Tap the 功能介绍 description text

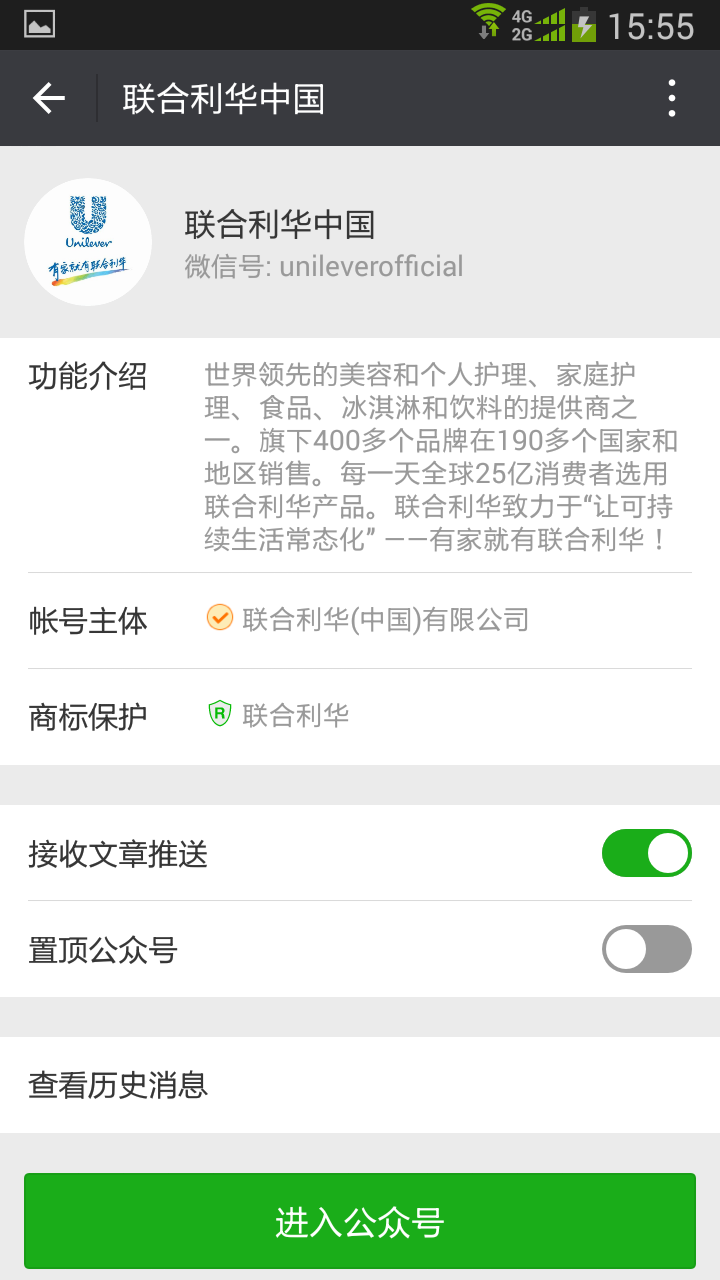pyautogui.click(x=440, y=455)
